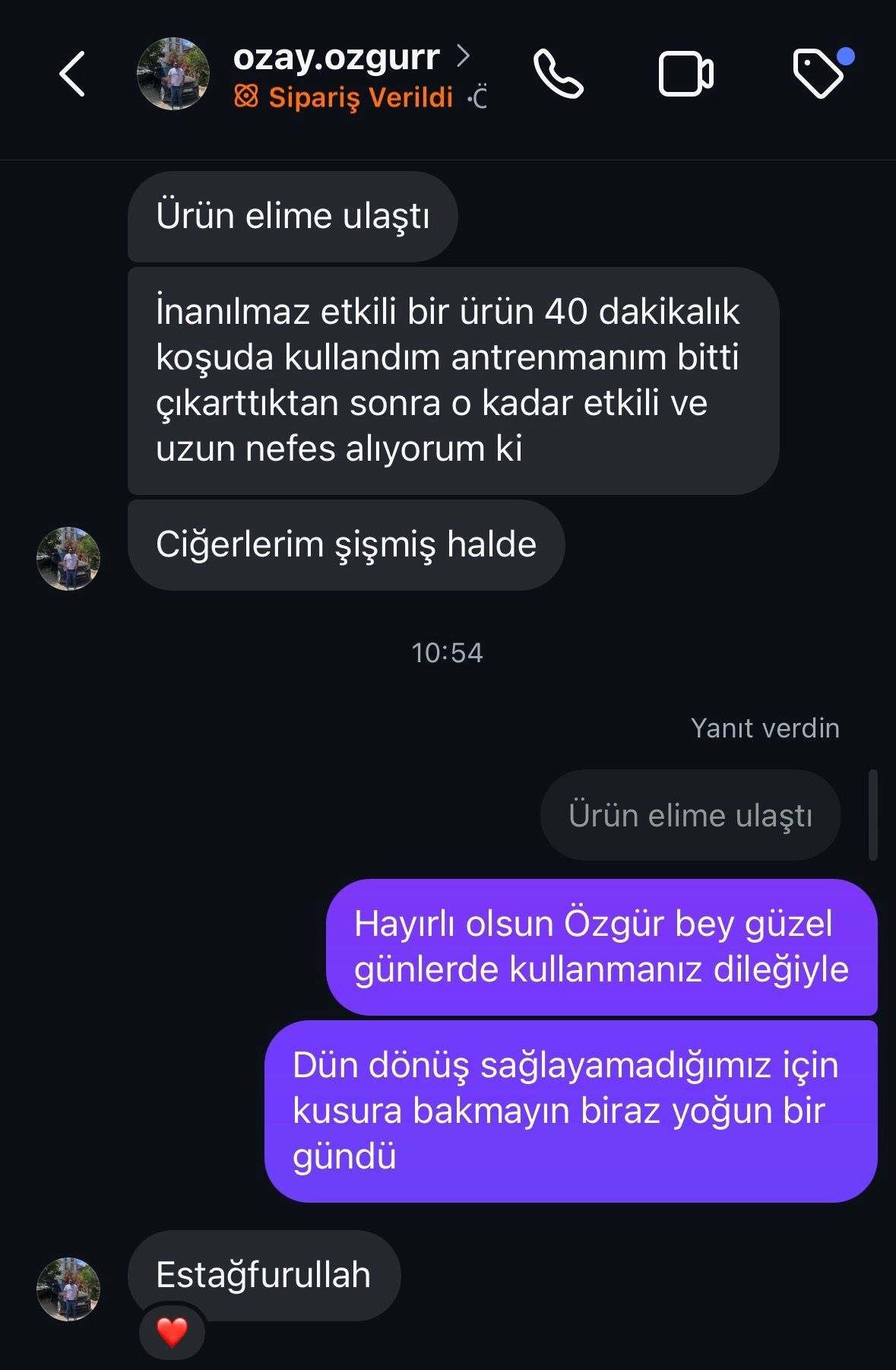Open the label tag icon
Viewport: 896px width, 1370px height.
tap(819, 75)
